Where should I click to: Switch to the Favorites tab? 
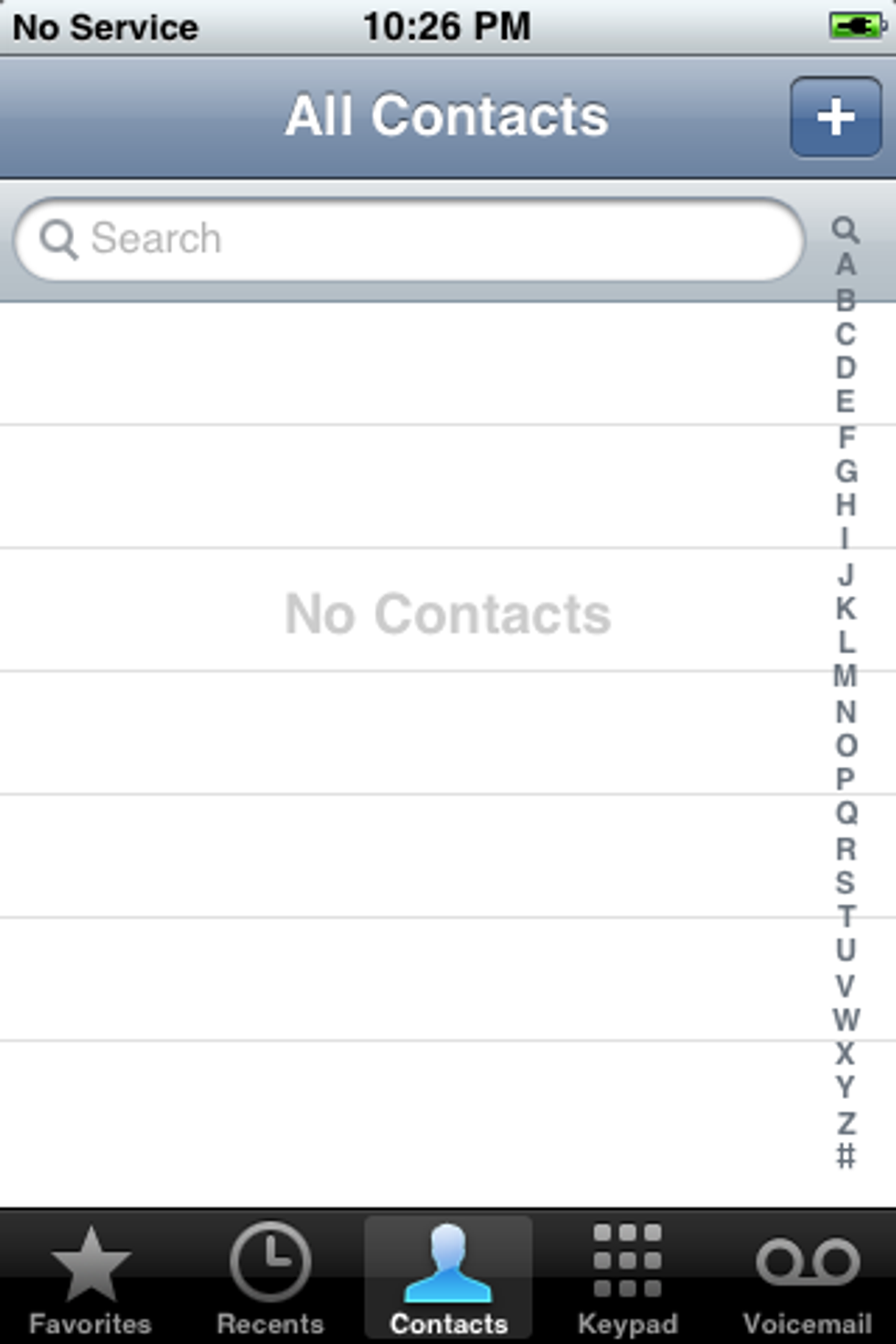tap(90, 1280)
